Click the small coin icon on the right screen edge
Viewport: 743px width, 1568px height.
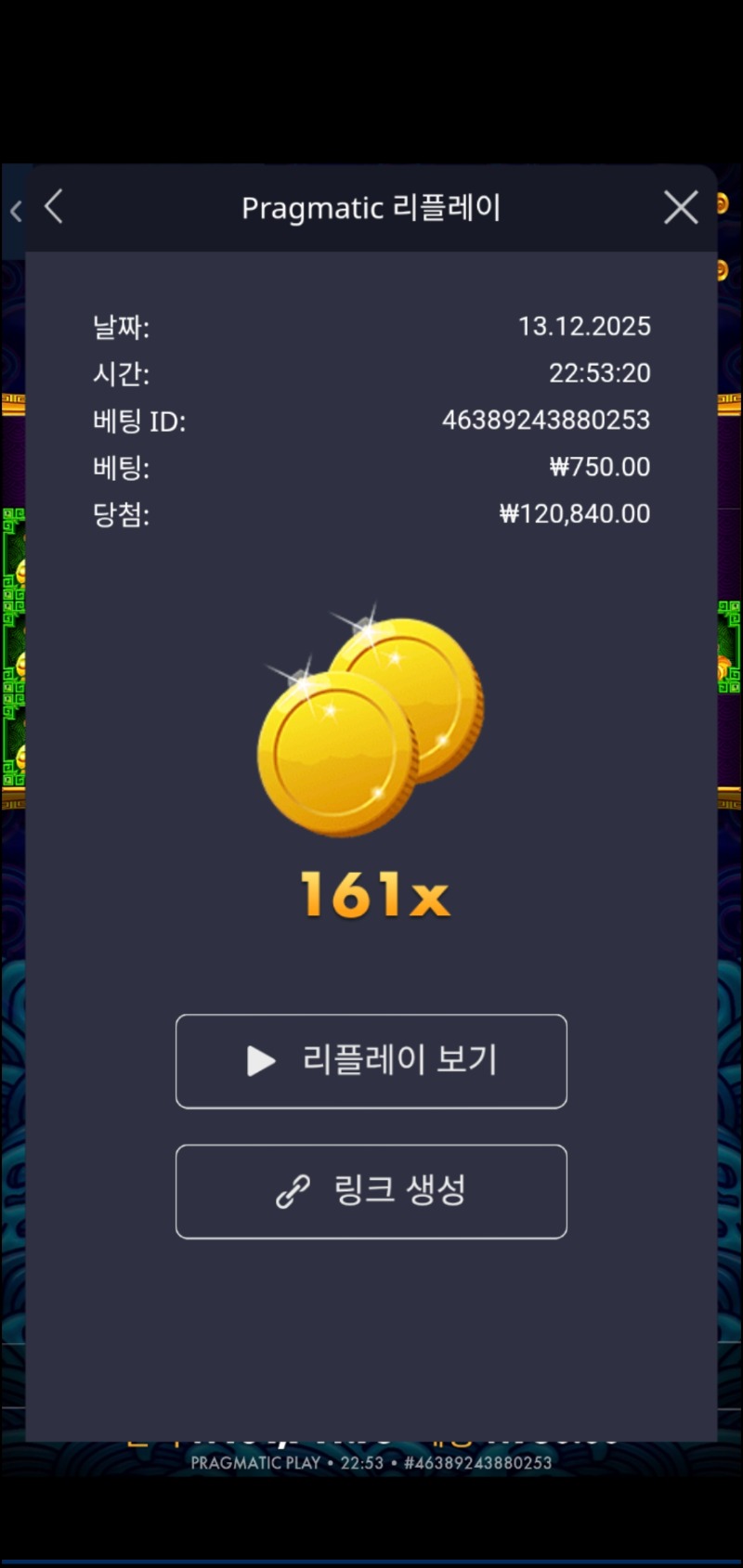pyautogui.click(x=723, y=202)
